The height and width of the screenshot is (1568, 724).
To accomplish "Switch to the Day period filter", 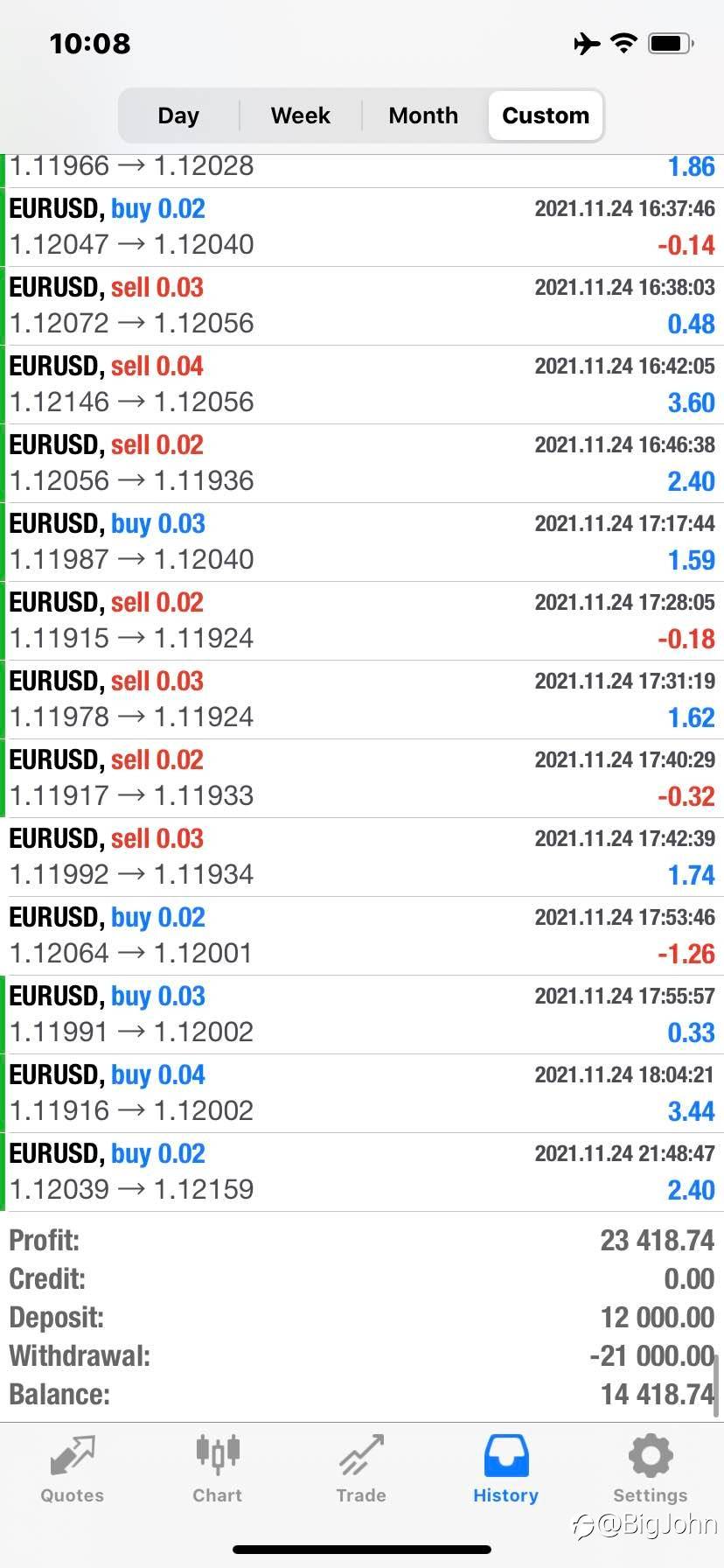I will (x=178, y=115).
